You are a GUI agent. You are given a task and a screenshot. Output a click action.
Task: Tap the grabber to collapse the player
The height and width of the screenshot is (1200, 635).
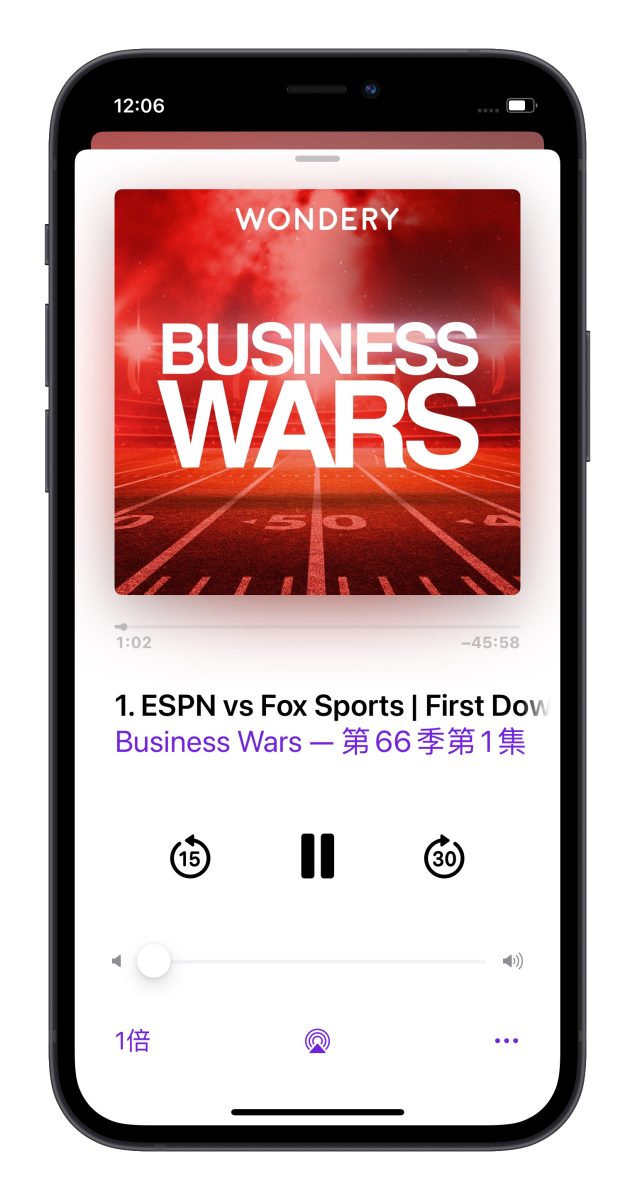317,158
